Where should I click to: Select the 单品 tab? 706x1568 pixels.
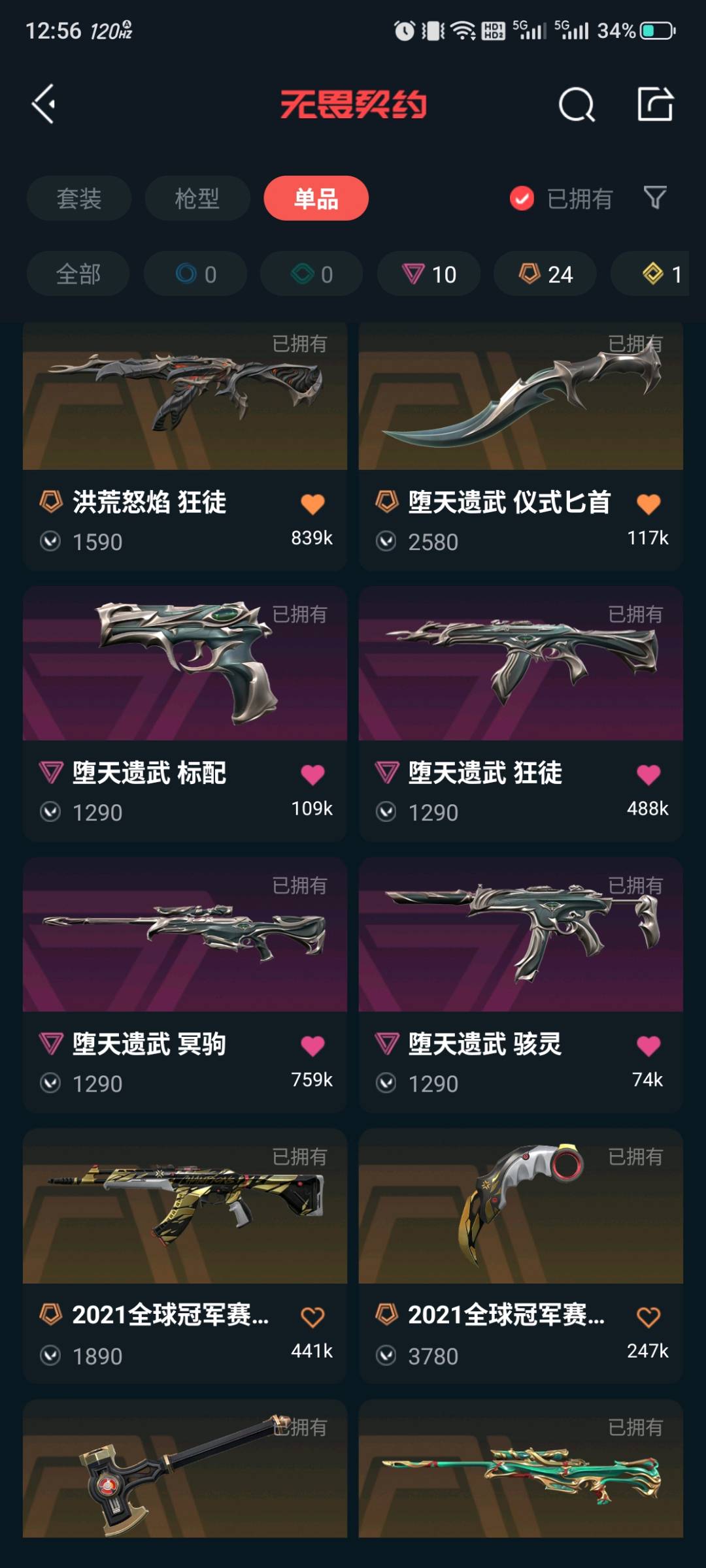click(x=316, y=199)
